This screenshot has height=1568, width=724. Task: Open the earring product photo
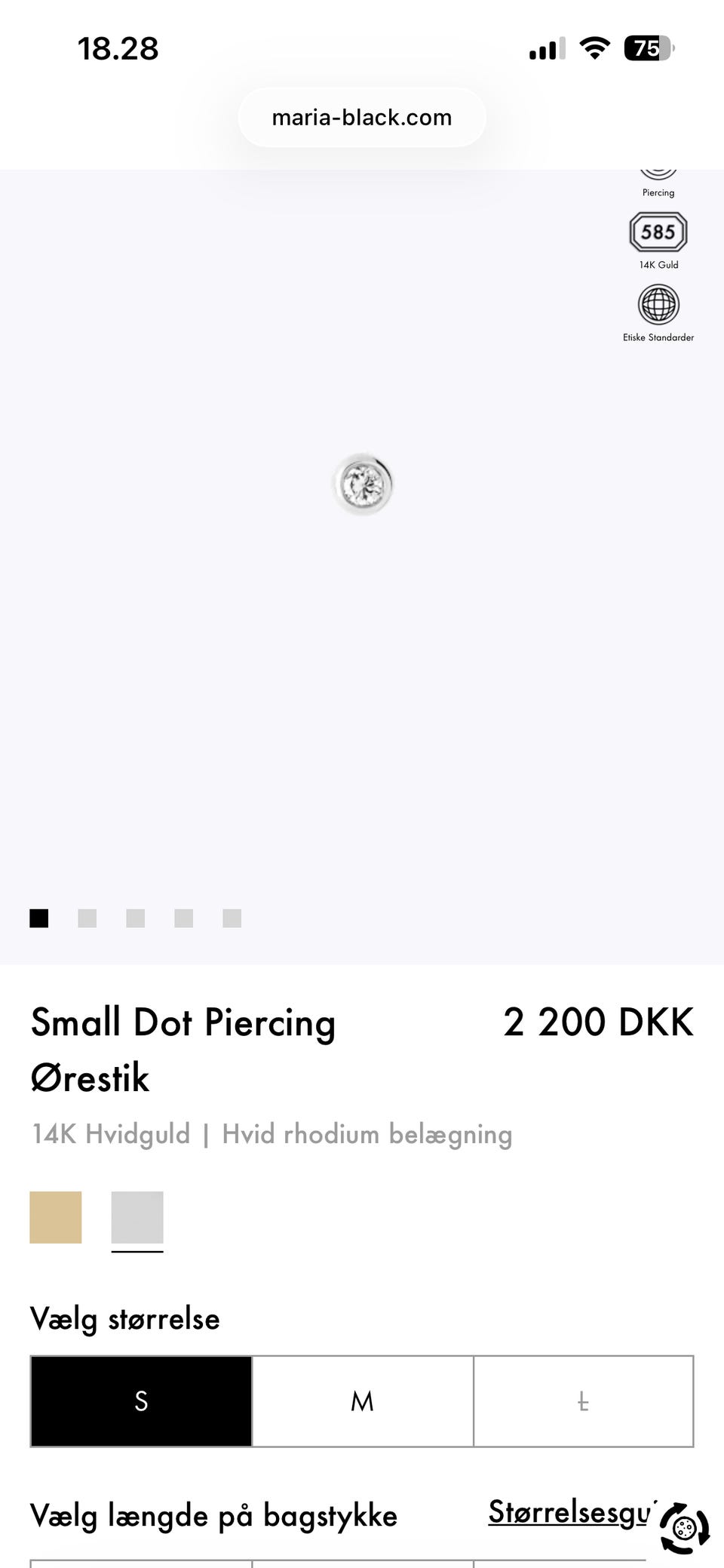(x=363, y=484)
